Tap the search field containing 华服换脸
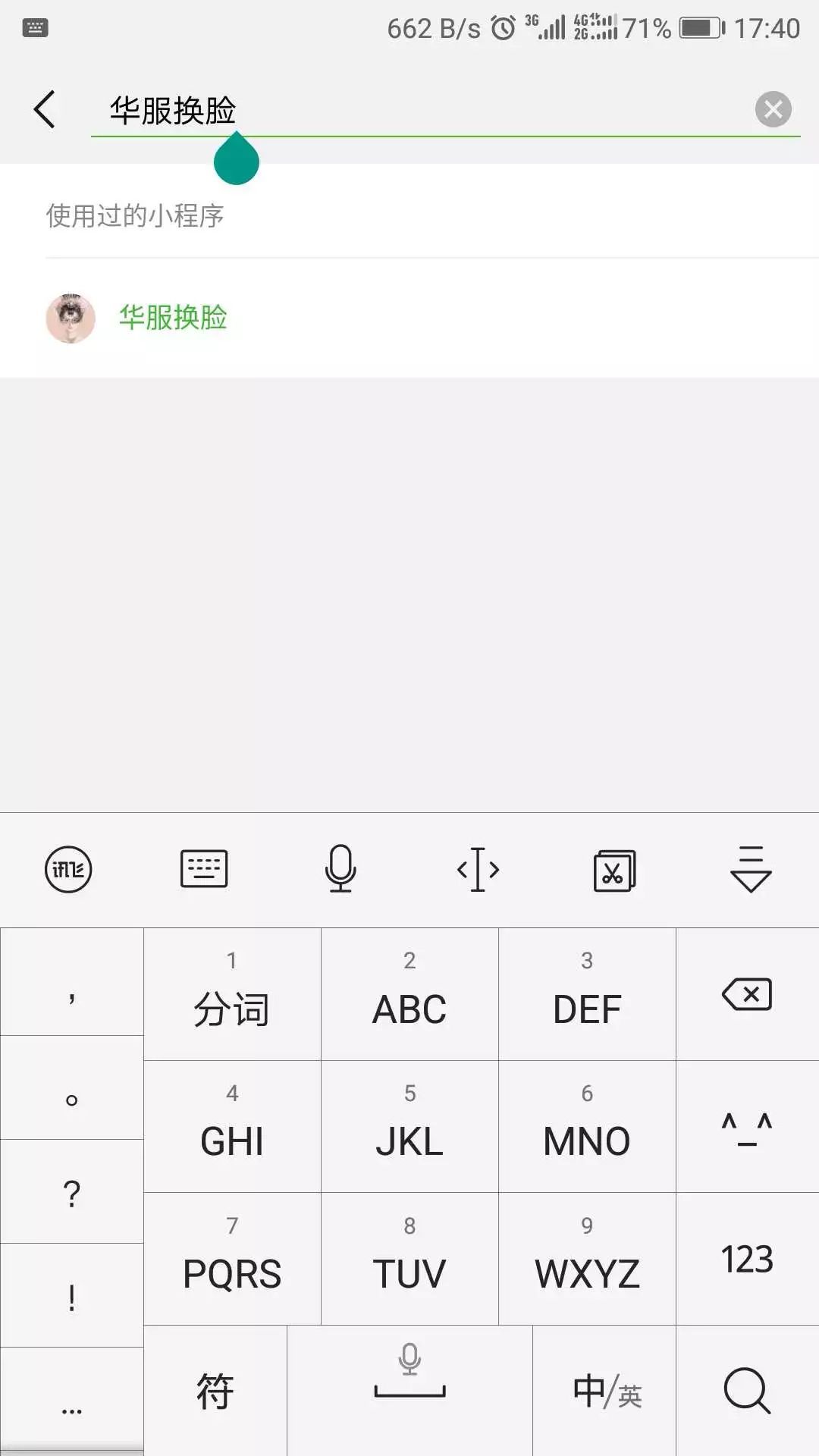The height and width of the screenshot is (1456, 819). (x=455, y=111)
